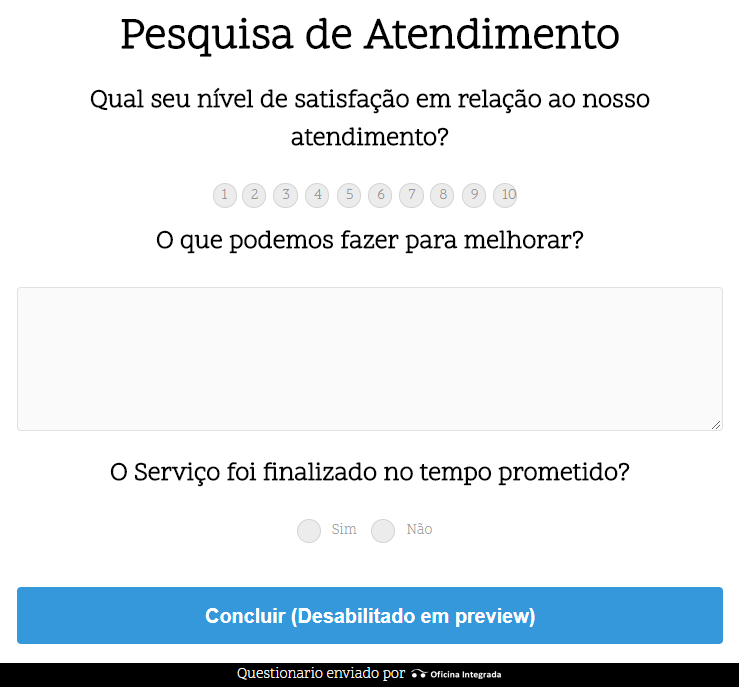The height and width of the screenshot is (687, 739).
Task: Tap the Concluir button
Action: 369,615
